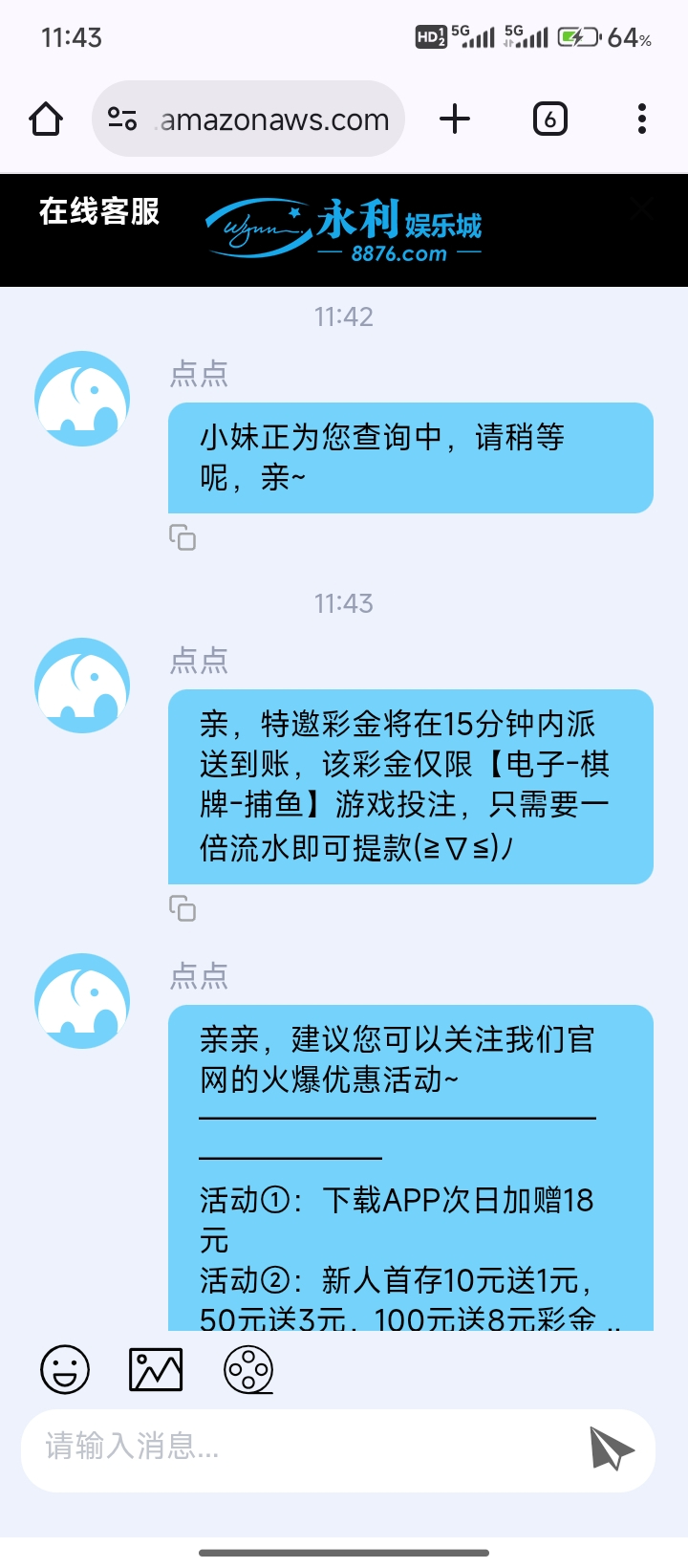Screen dimensions: 688x1568
Task: Attach a video via film reel icon
Action: tap(248, 1370)
